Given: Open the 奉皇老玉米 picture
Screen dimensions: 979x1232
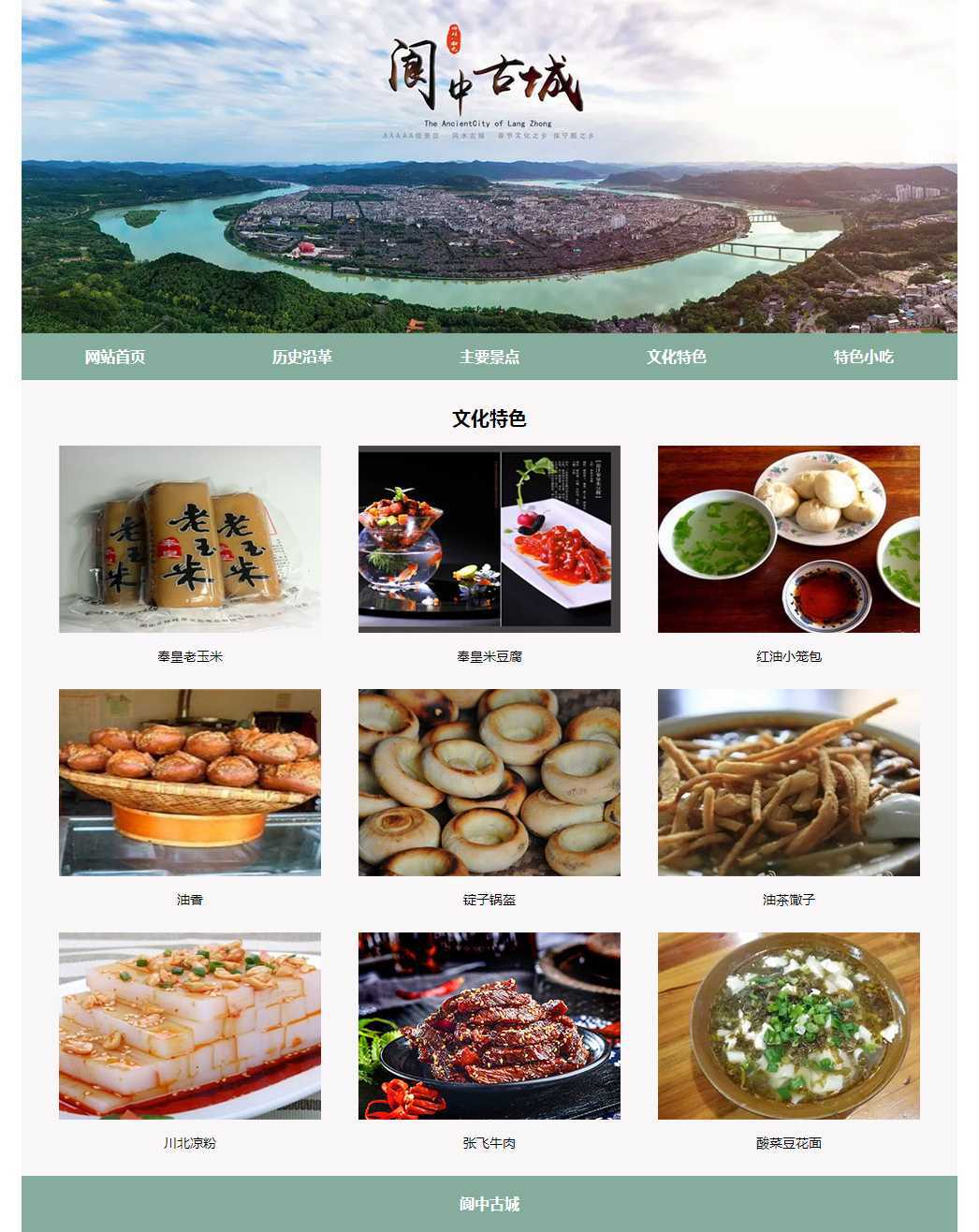Looking at the screenshot, I should pos(190,539).
